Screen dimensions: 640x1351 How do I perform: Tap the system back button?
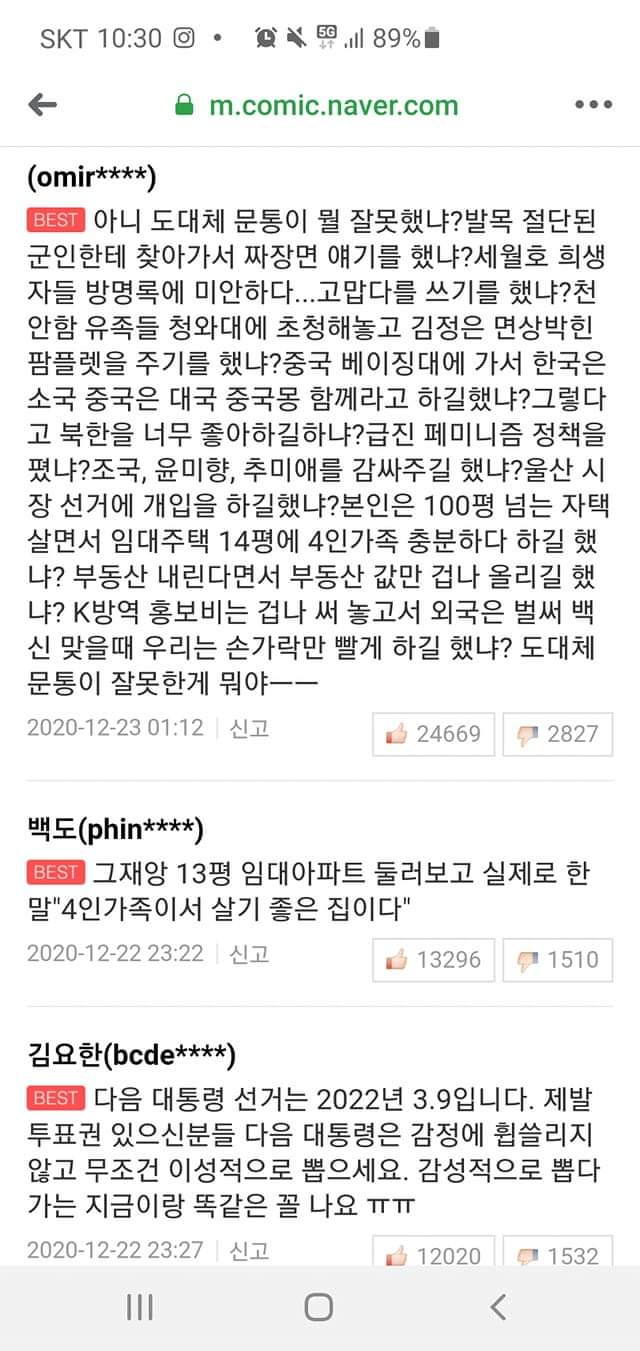pos(498,1307)
